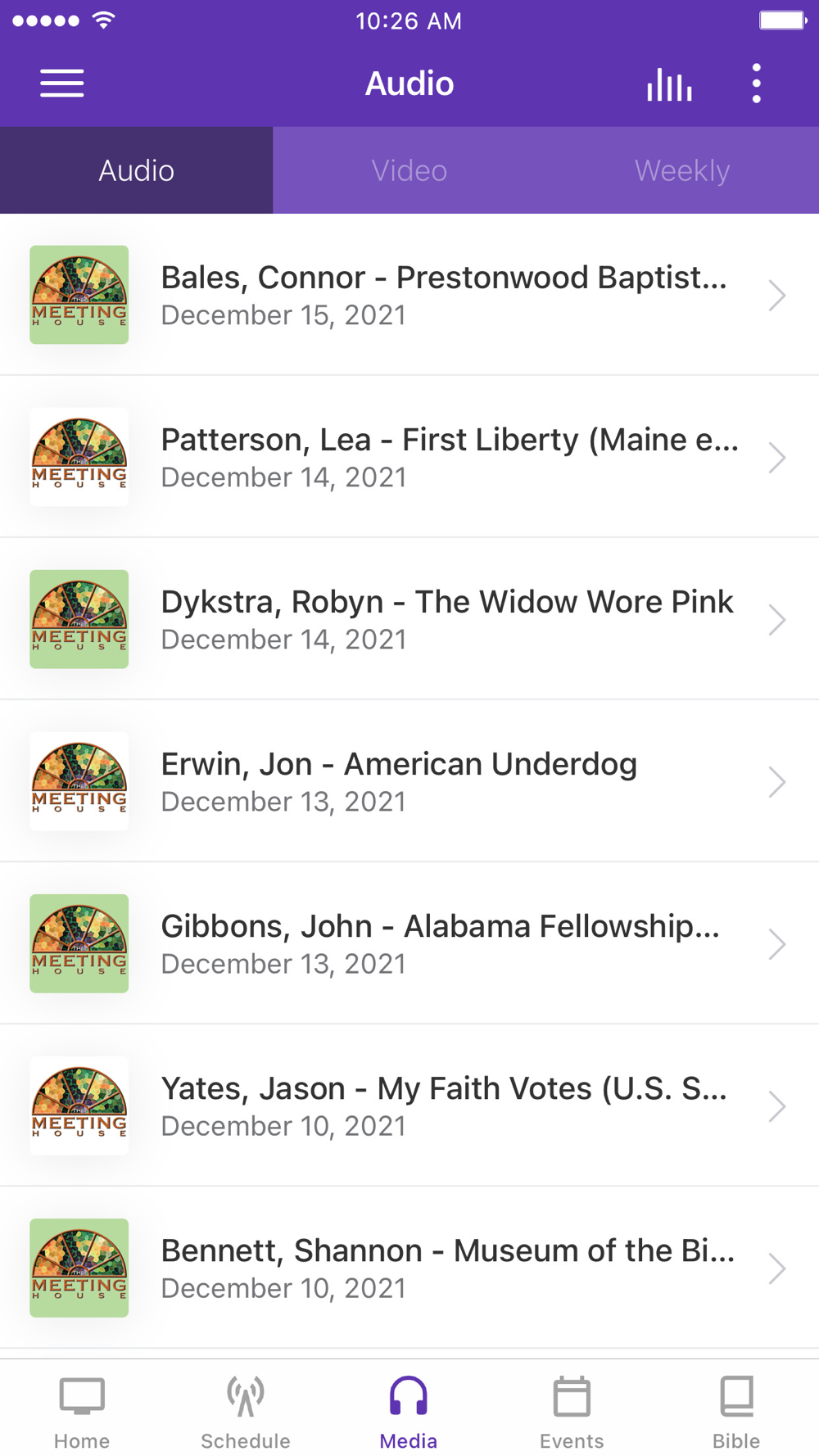Switch to the Schedule tab

(x=246, y=1412)
